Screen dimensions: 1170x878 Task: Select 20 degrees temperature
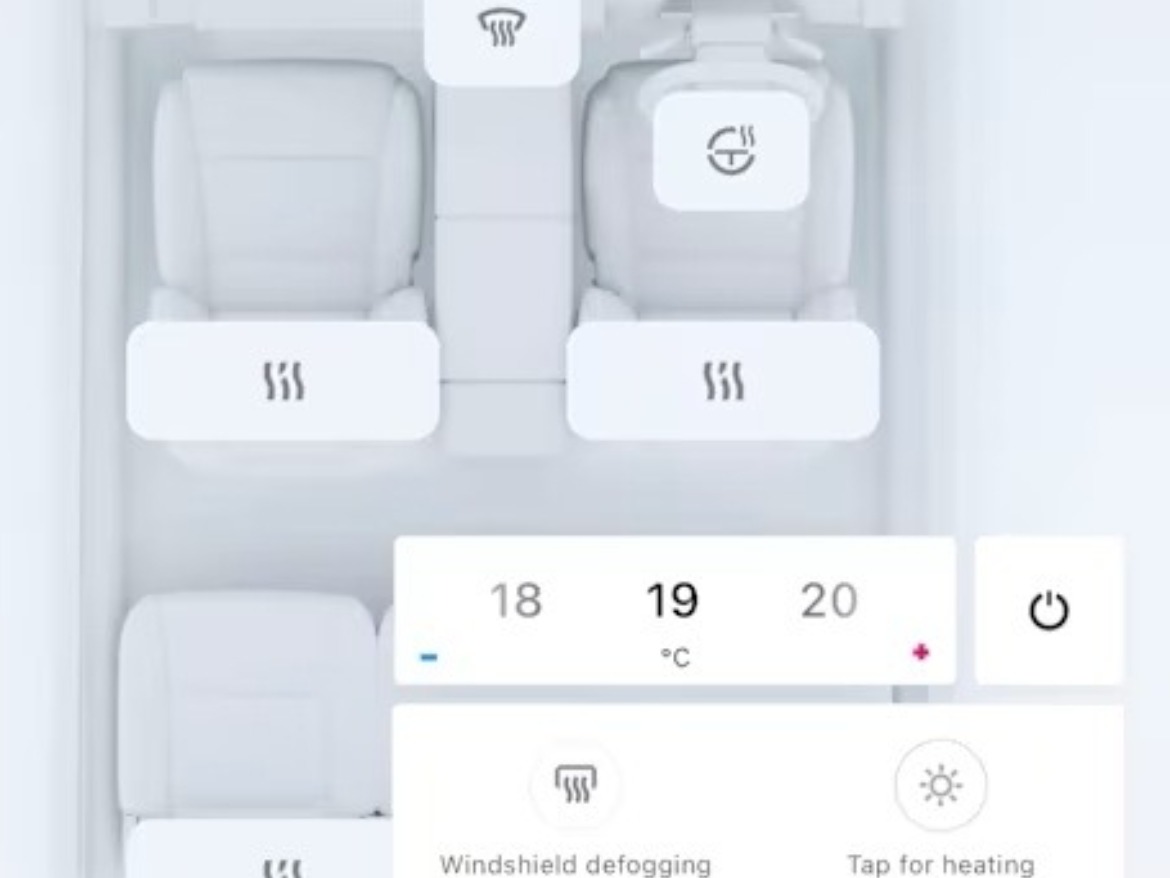828,601
